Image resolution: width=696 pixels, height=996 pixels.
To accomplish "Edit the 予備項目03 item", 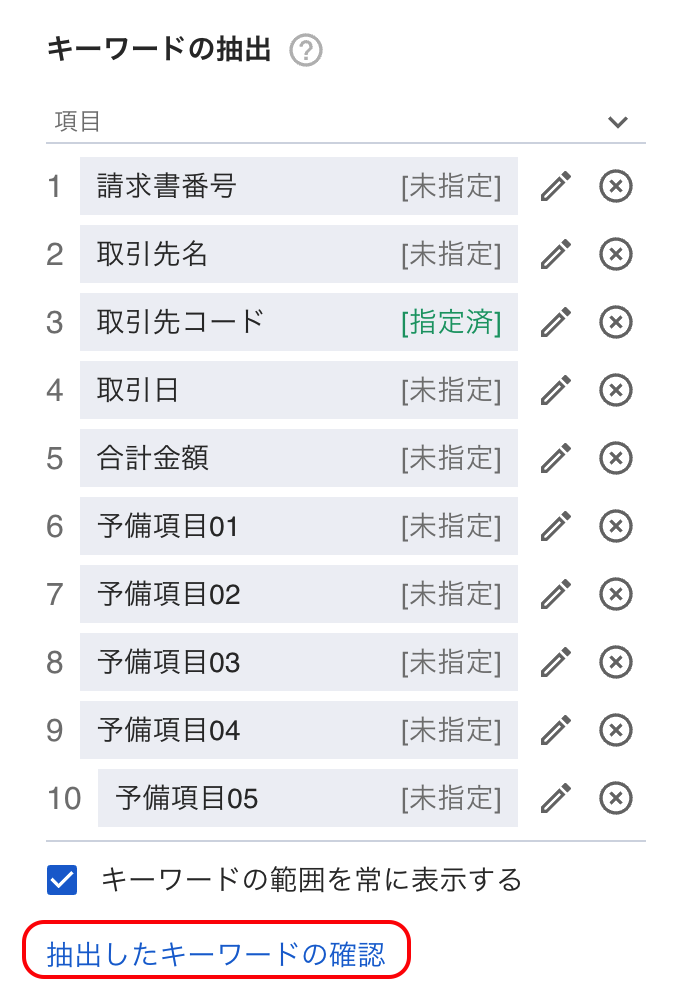I will point(556,662).
